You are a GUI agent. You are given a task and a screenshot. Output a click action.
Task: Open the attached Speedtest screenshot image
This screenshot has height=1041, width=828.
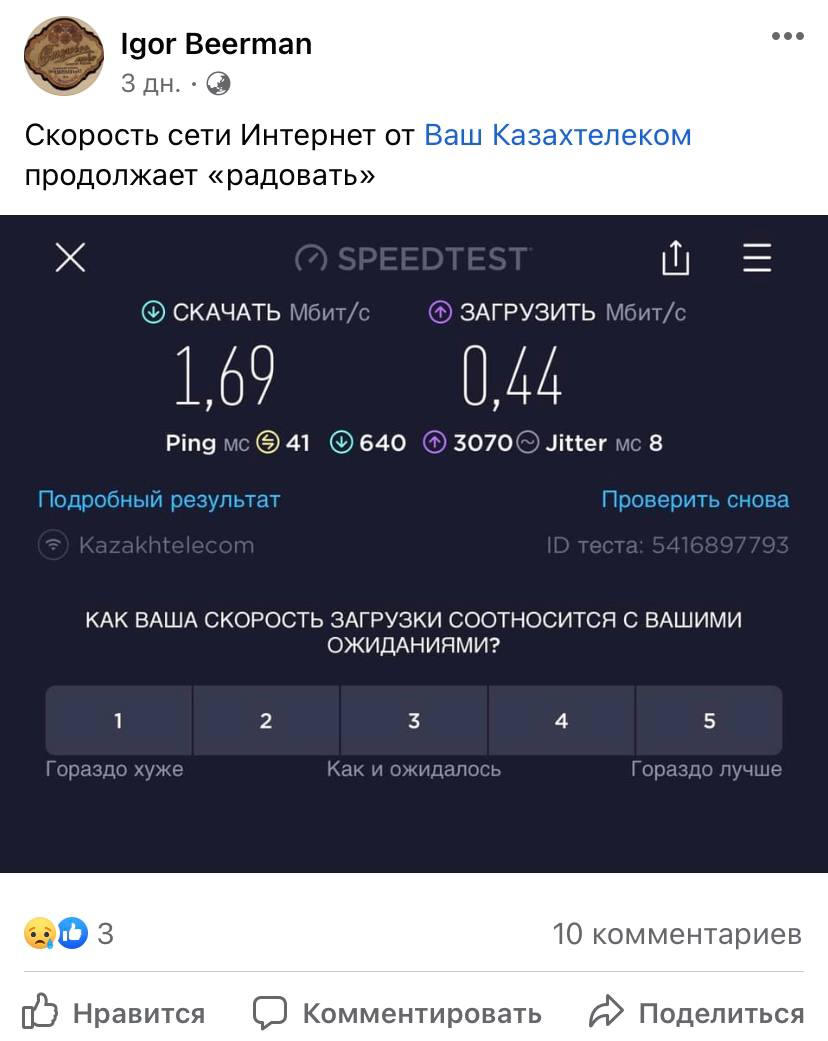(414, 543)
